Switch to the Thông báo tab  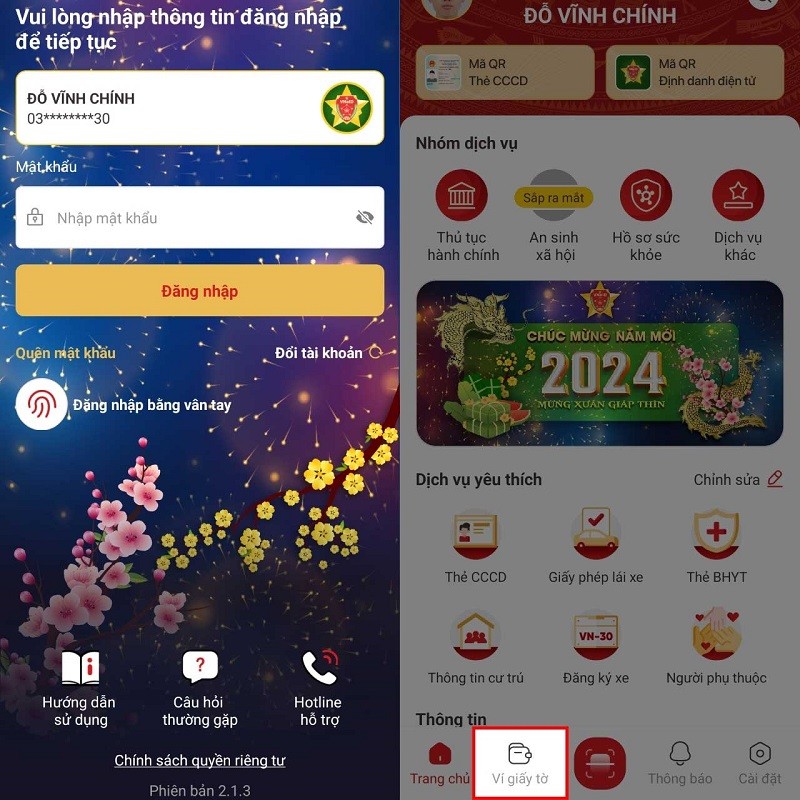point(680,764)
